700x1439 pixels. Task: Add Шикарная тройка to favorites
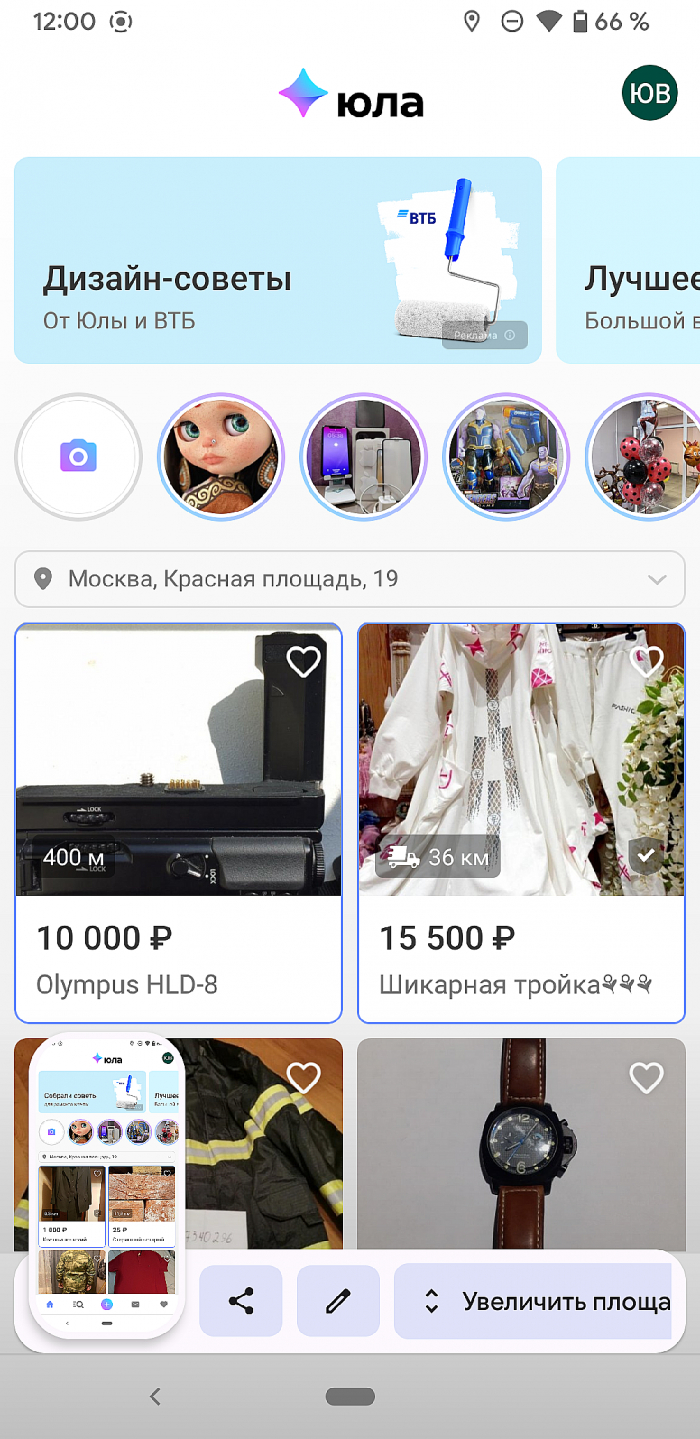(648, 660)
